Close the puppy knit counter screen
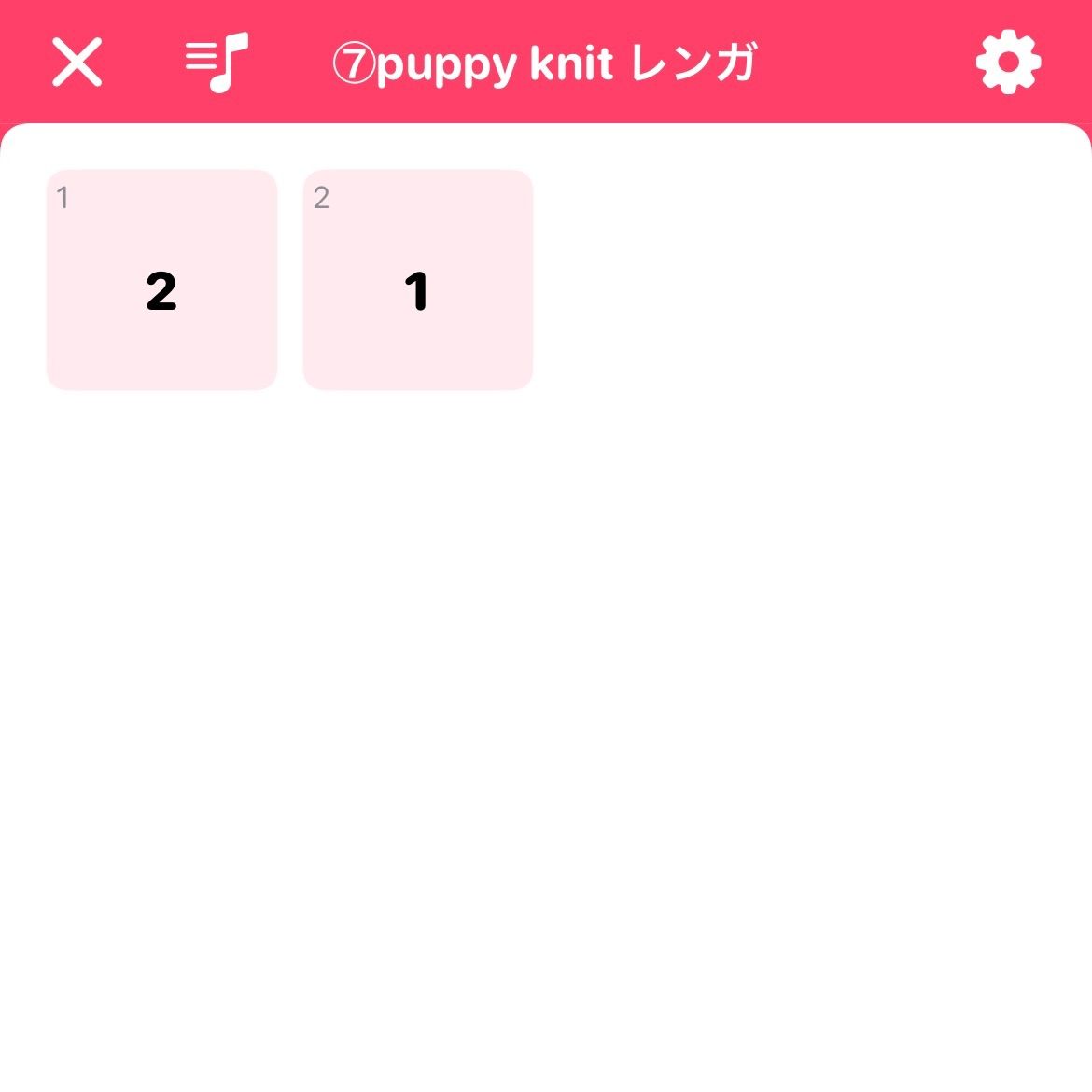The image size is (1092, 1092). coord(77,63)
